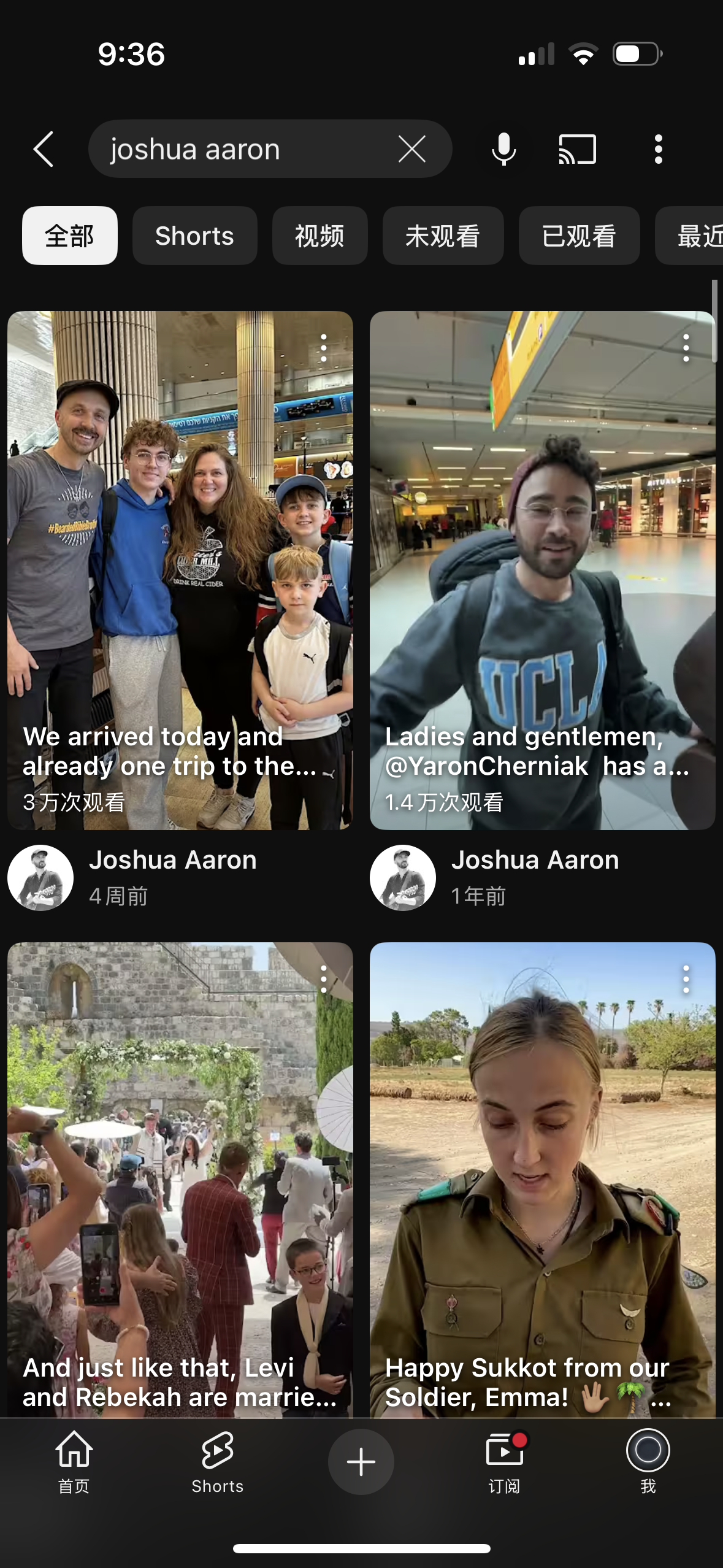Switch to the Shorts tab in bottom bar
The width and height of the screenshot is (723, 1568).
click(x=217, y=1461)
